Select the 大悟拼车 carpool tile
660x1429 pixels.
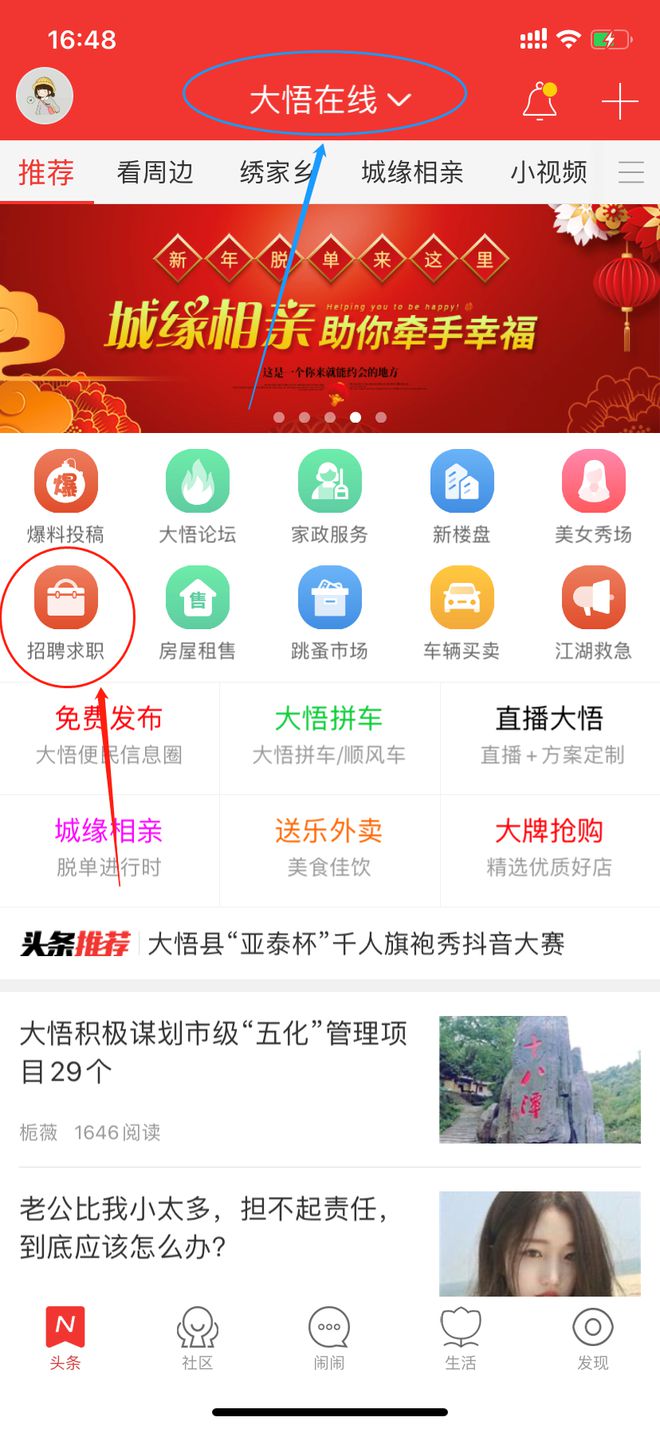click(330, 736)
